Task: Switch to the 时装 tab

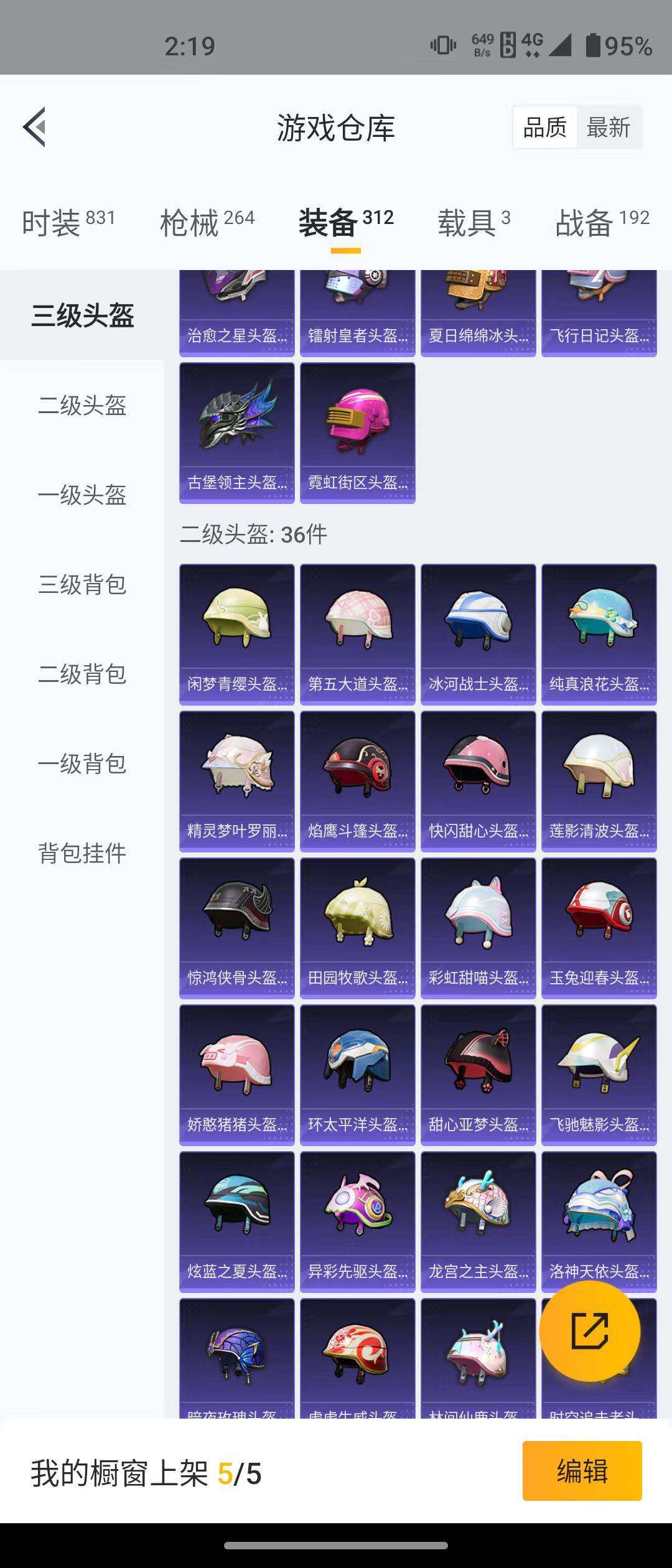Action: (x=68, y=222)
